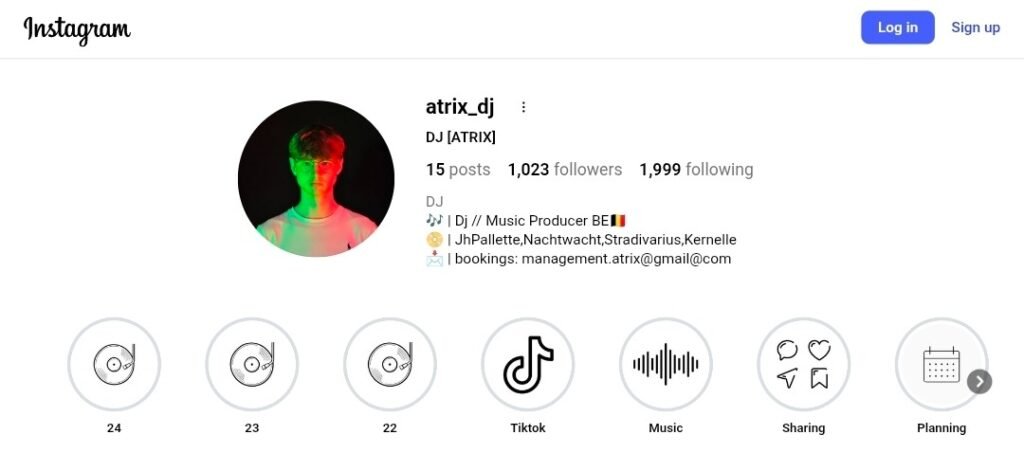The width and height of the screenshot is (1024, 453).
Task: Go to the Instagram home logo
Action: point(77,29)
